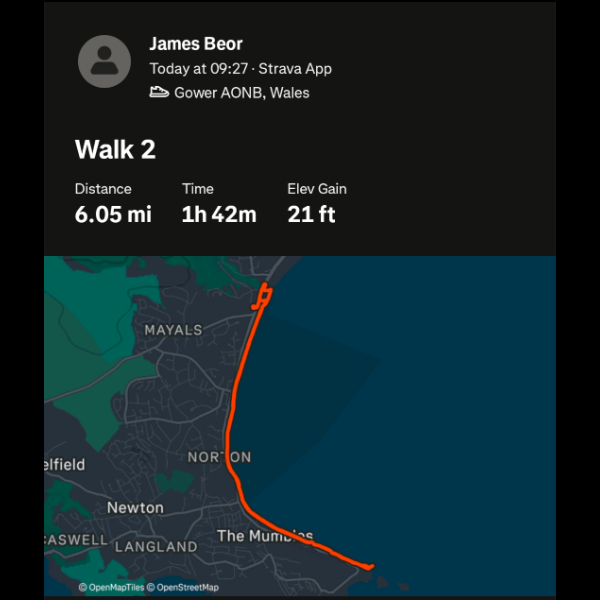Open the Walk 2 activity details
The height and width of the screenshot is (600, 600).
click(115, 150)
